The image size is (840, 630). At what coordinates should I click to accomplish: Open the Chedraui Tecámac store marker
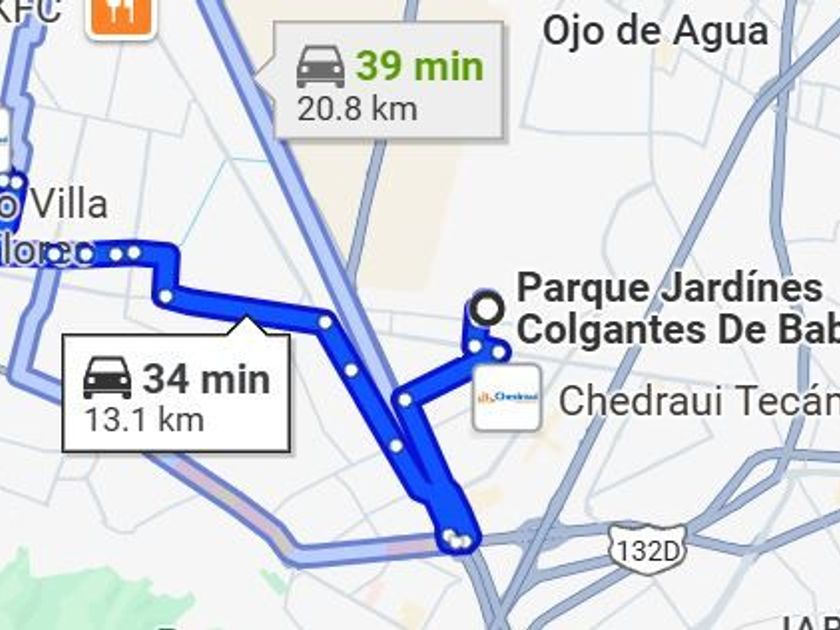[x=507, y=398]
